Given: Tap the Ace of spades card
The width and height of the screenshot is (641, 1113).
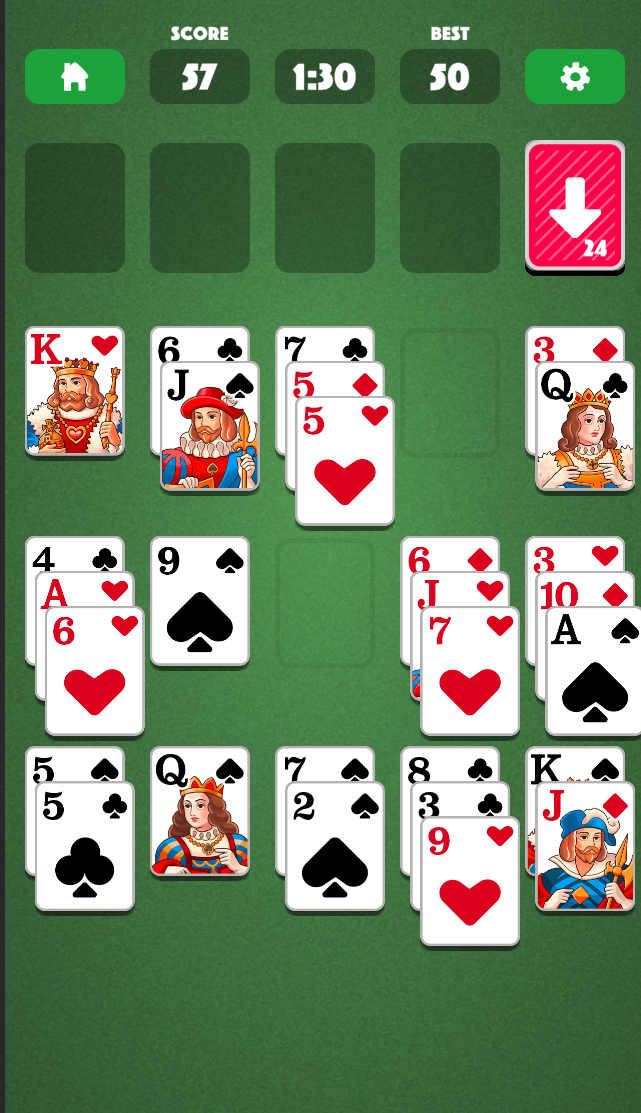Looking at the screenshot, I should [x=593, y=671].
